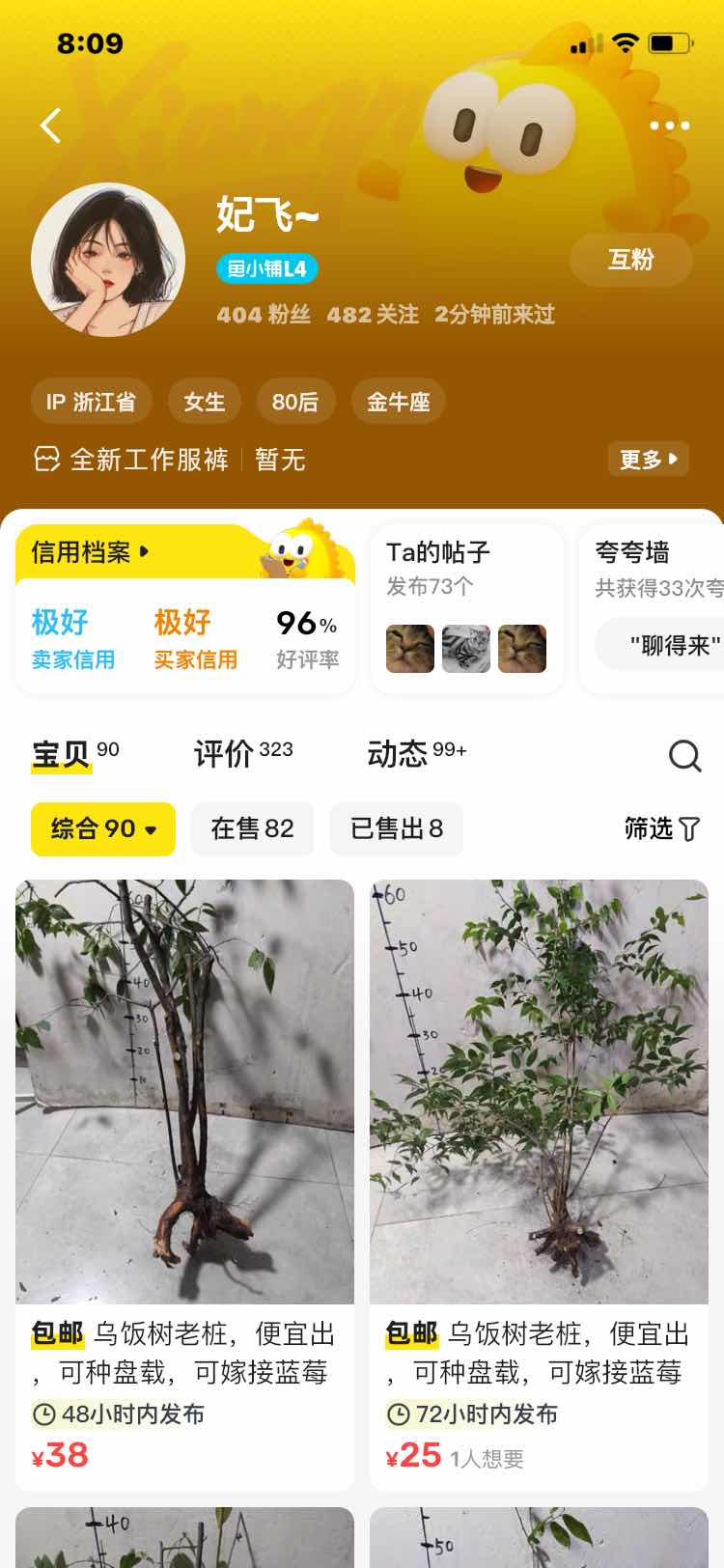The height and width of the screenshot is (1568, 724).
Task: Open the 综合 90 sort dropdown
Action: pyautogui.click(x=103, y=828)
